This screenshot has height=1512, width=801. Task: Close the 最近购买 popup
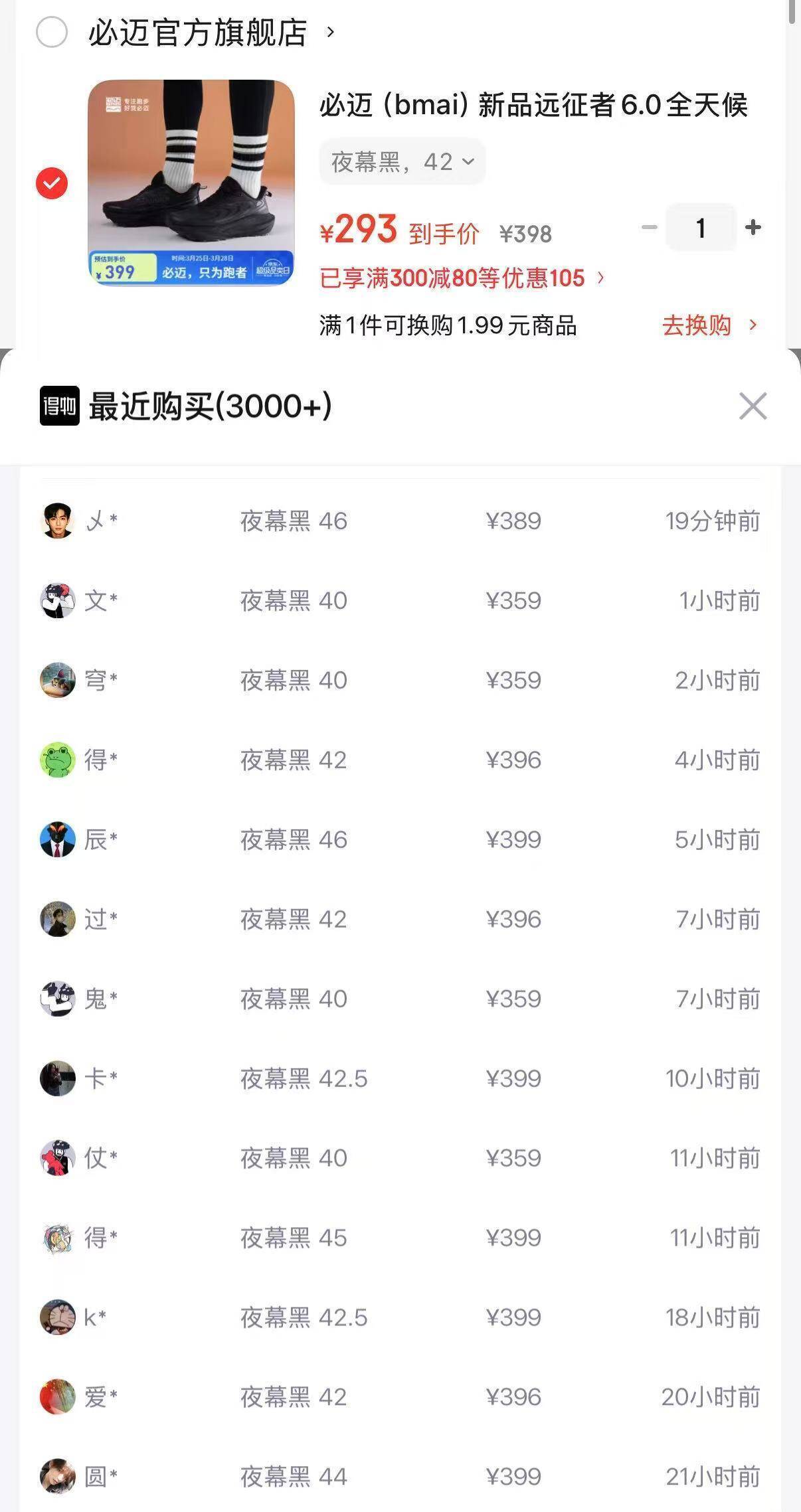[753, 406]
